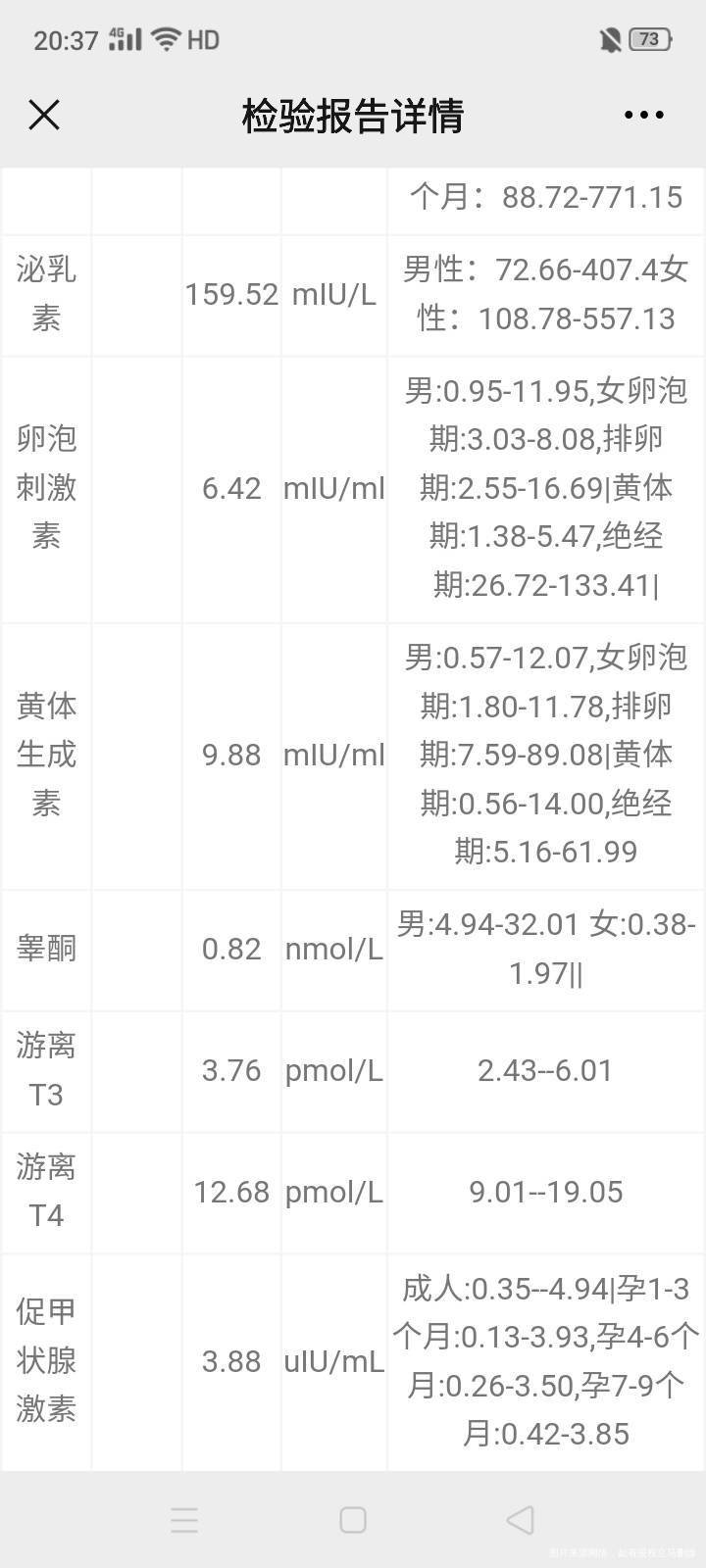Open the ellipsis more options menu
Screen dimensions: 706x1568
coord(643,115)
